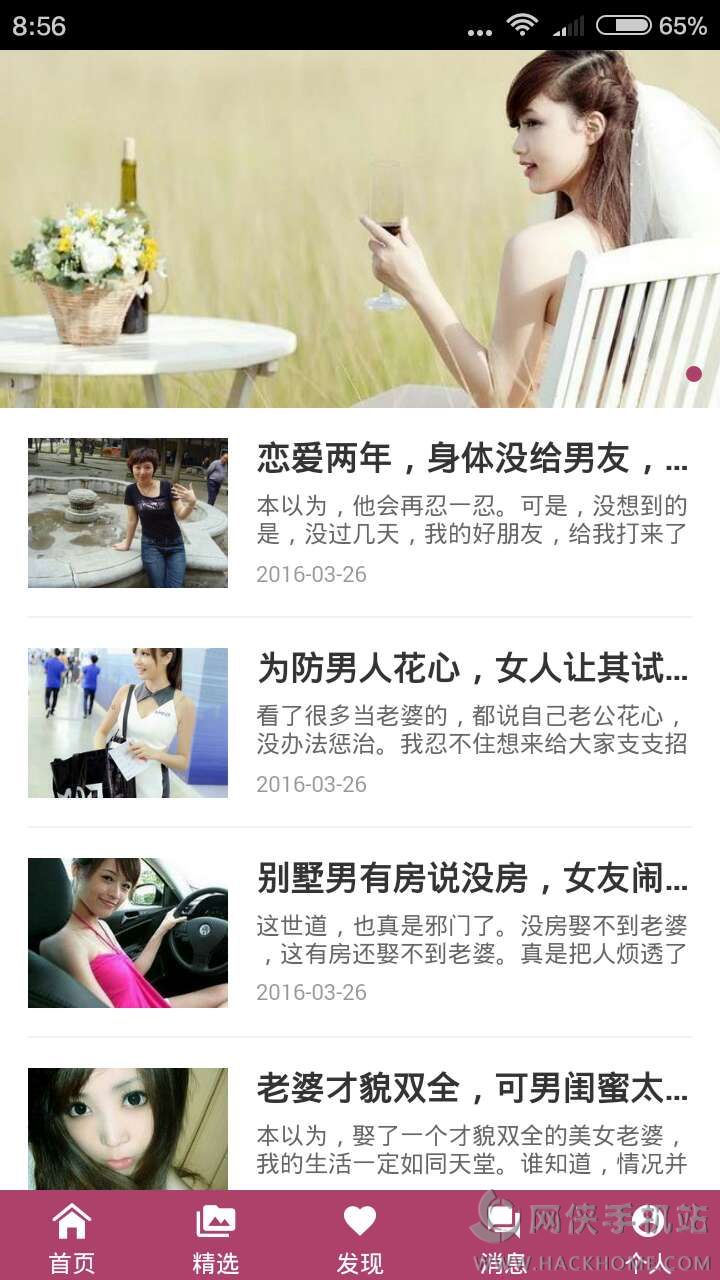Open the top banner image

pyautogui.click(x=360, y=229)
